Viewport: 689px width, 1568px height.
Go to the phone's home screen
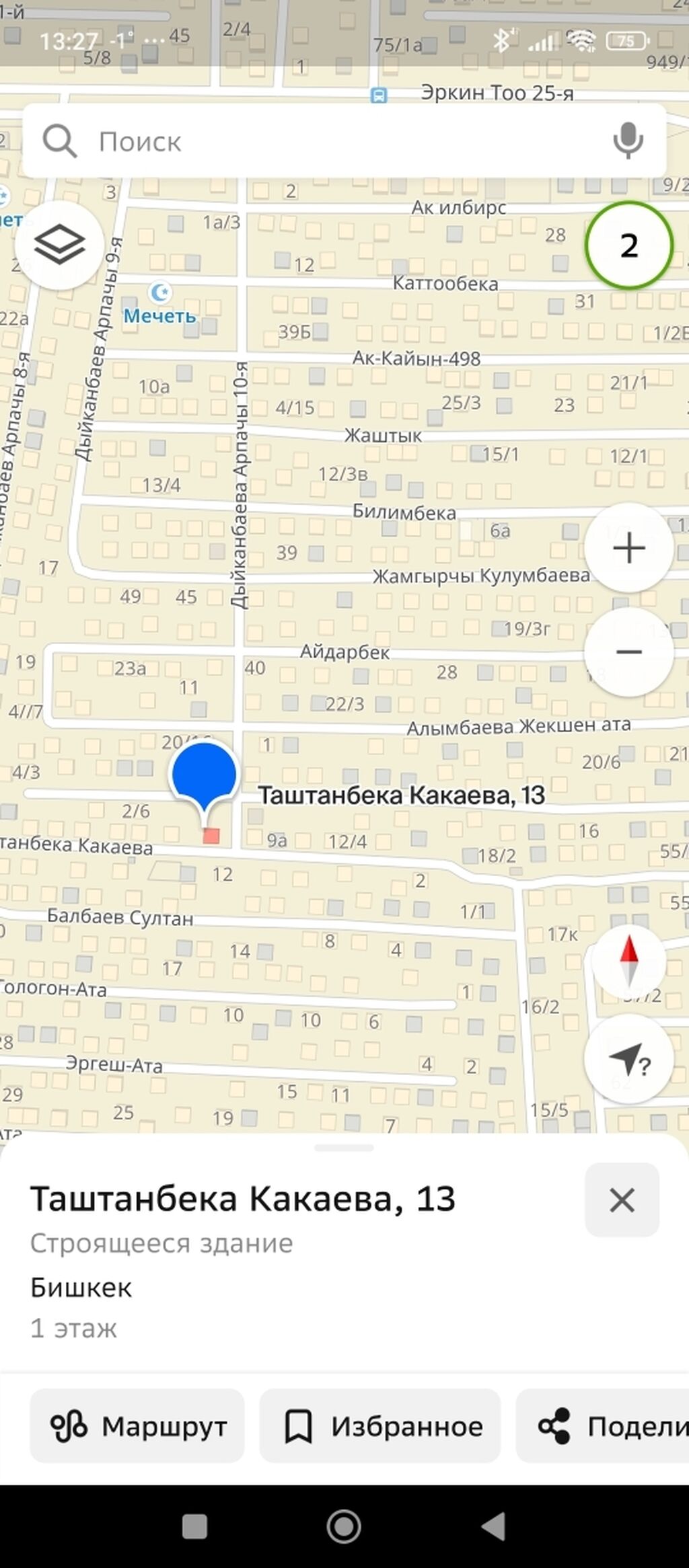tap(344, 1526)
